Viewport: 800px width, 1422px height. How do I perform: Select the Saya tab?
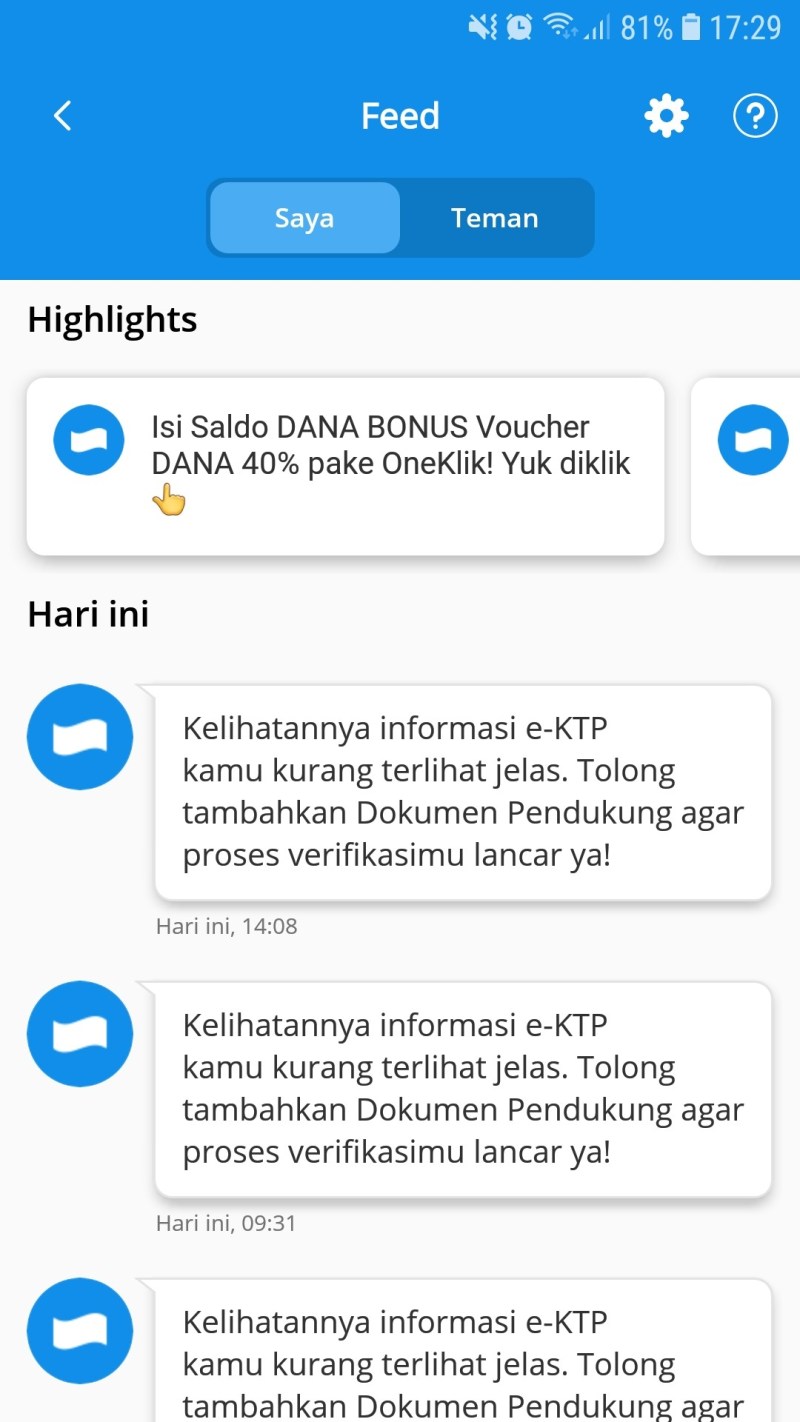[x=304, y=218]
